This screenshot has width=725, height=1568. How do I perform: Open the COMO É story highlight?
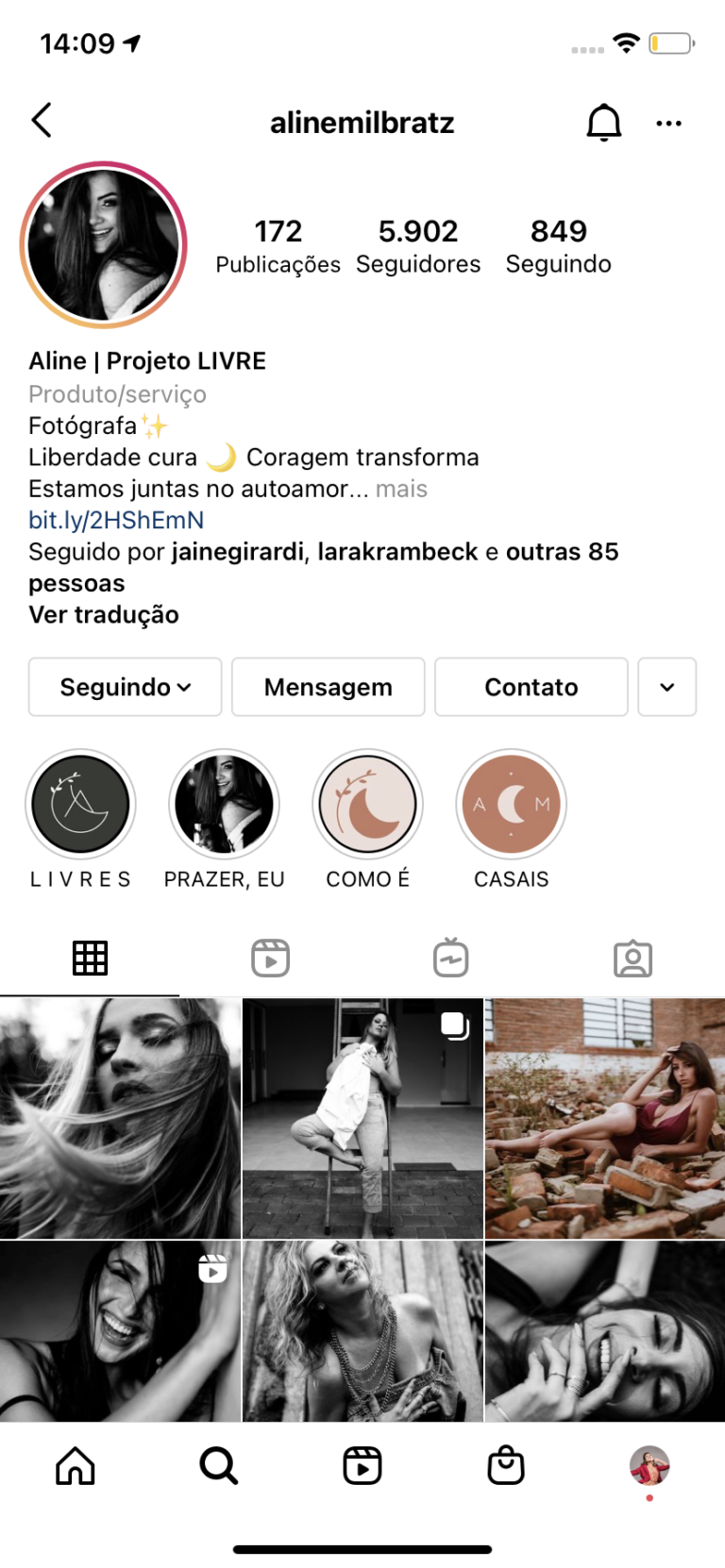point(367,805)
